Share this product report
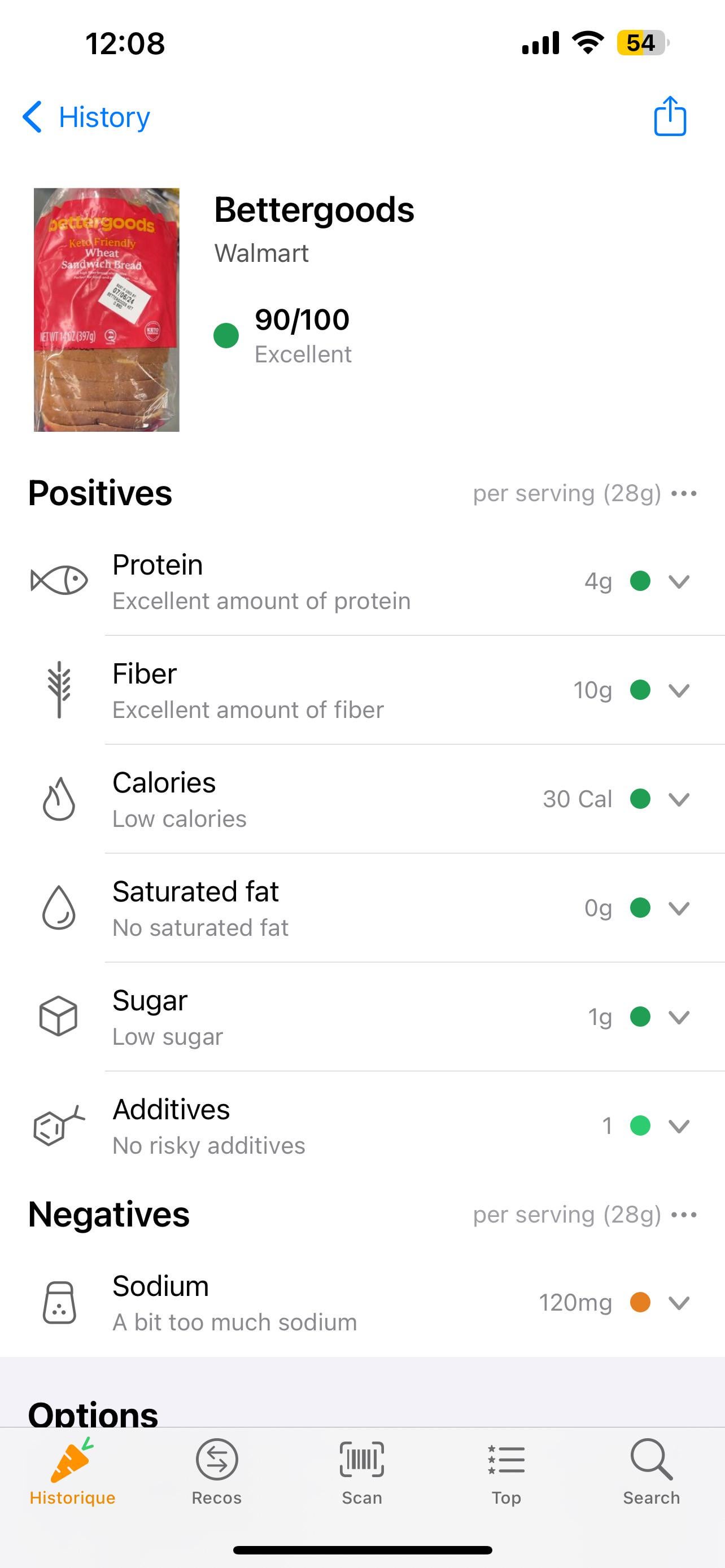Screen dimensions: 725x1568 670,116
